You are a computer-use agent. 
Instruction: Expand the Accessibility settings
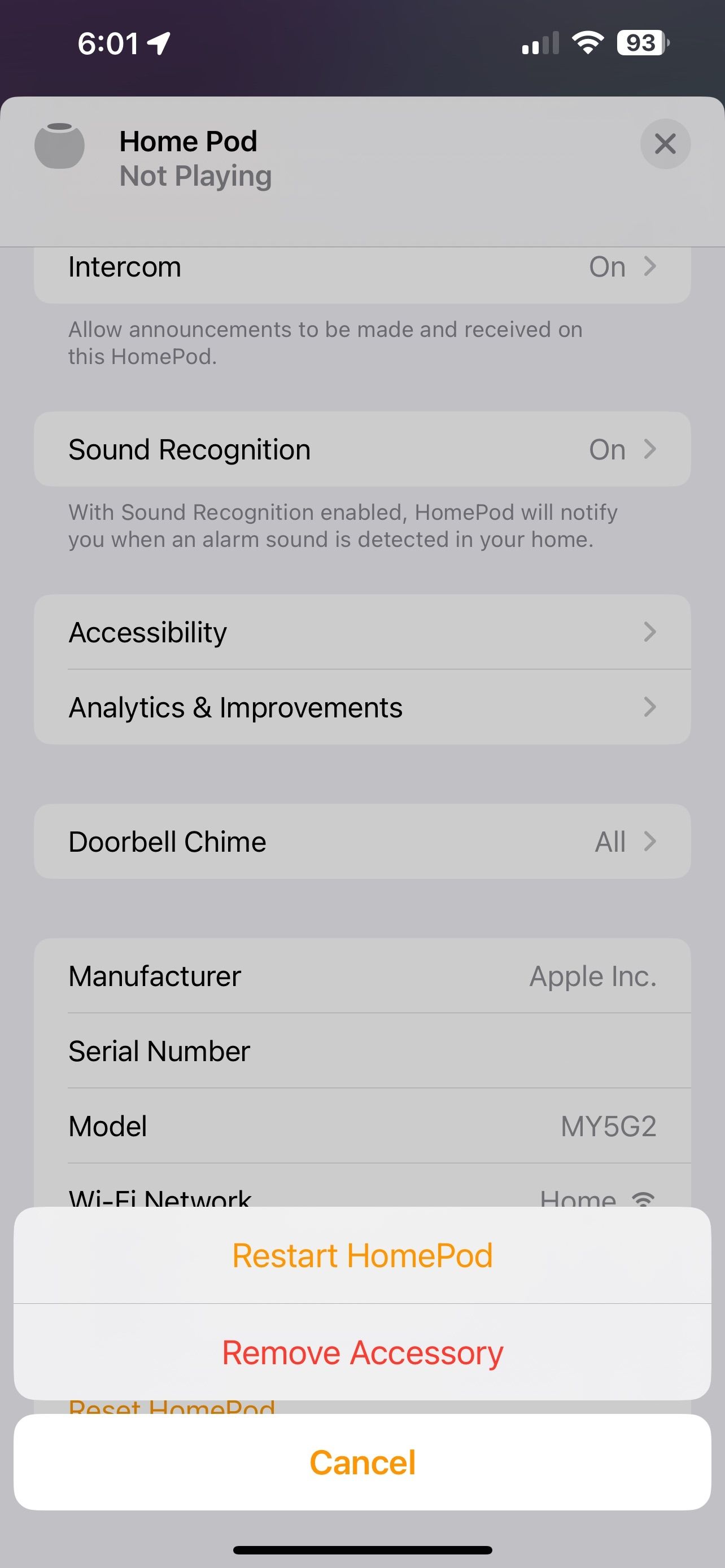[362, 632]
